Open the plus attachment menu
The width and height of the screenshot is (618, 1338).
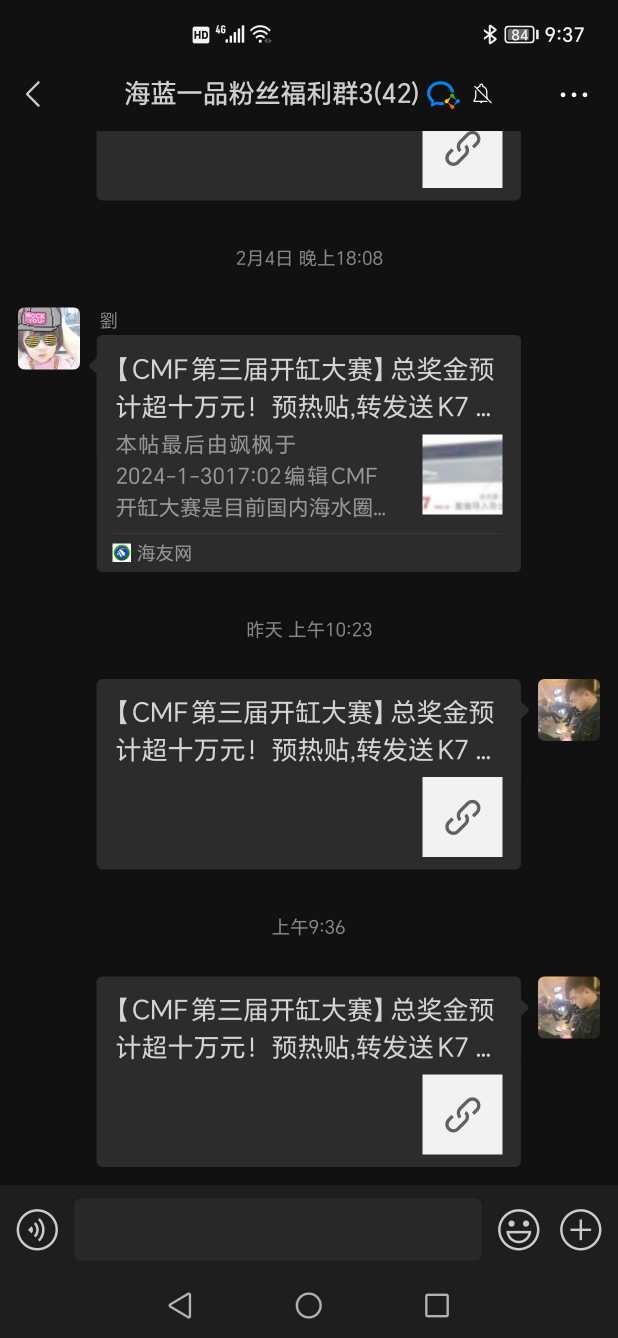[x=580, y=1229]
